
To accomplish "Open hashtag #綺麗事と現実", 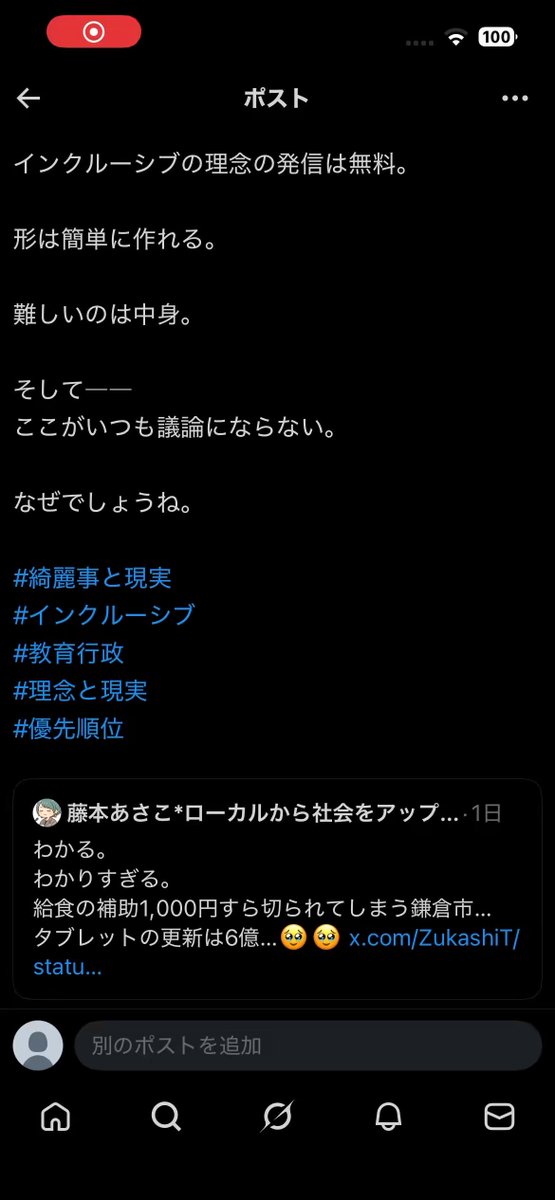I will pos(93,578).
